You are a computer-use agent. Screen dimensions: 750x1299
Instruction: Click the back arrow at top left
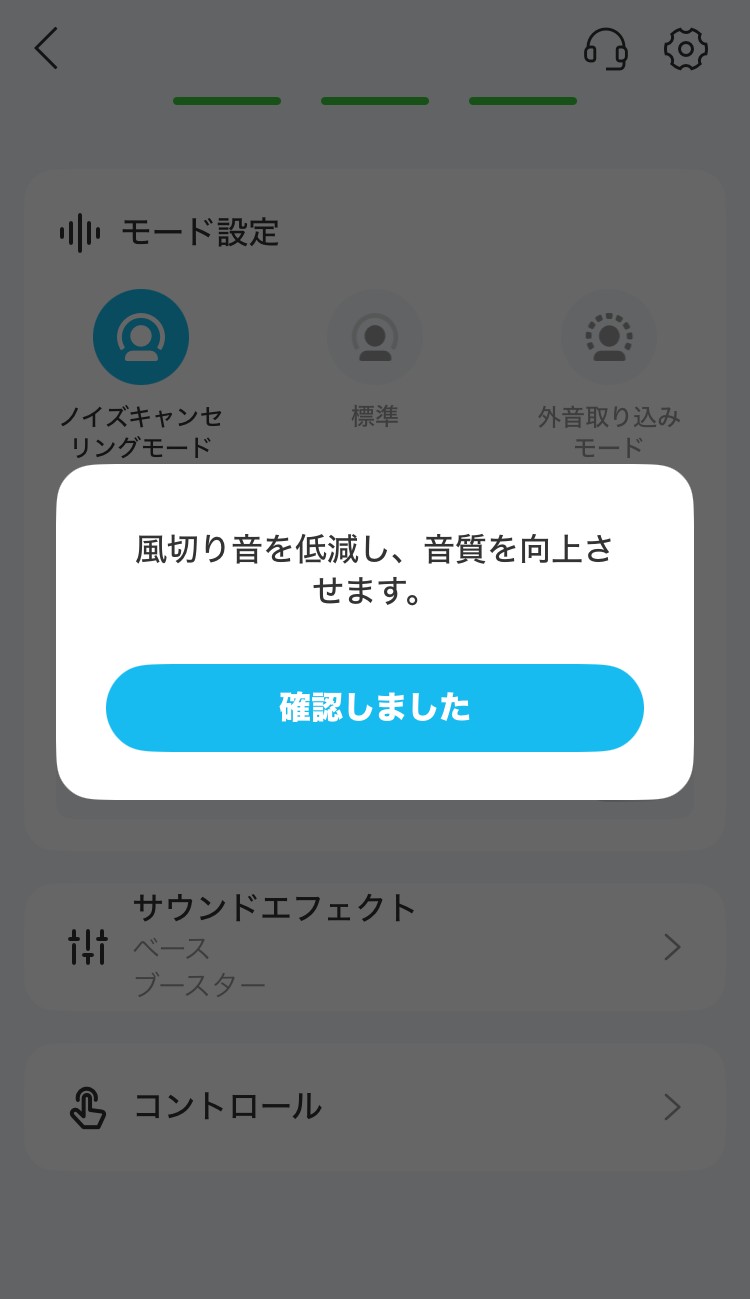(x=45, y=48)
